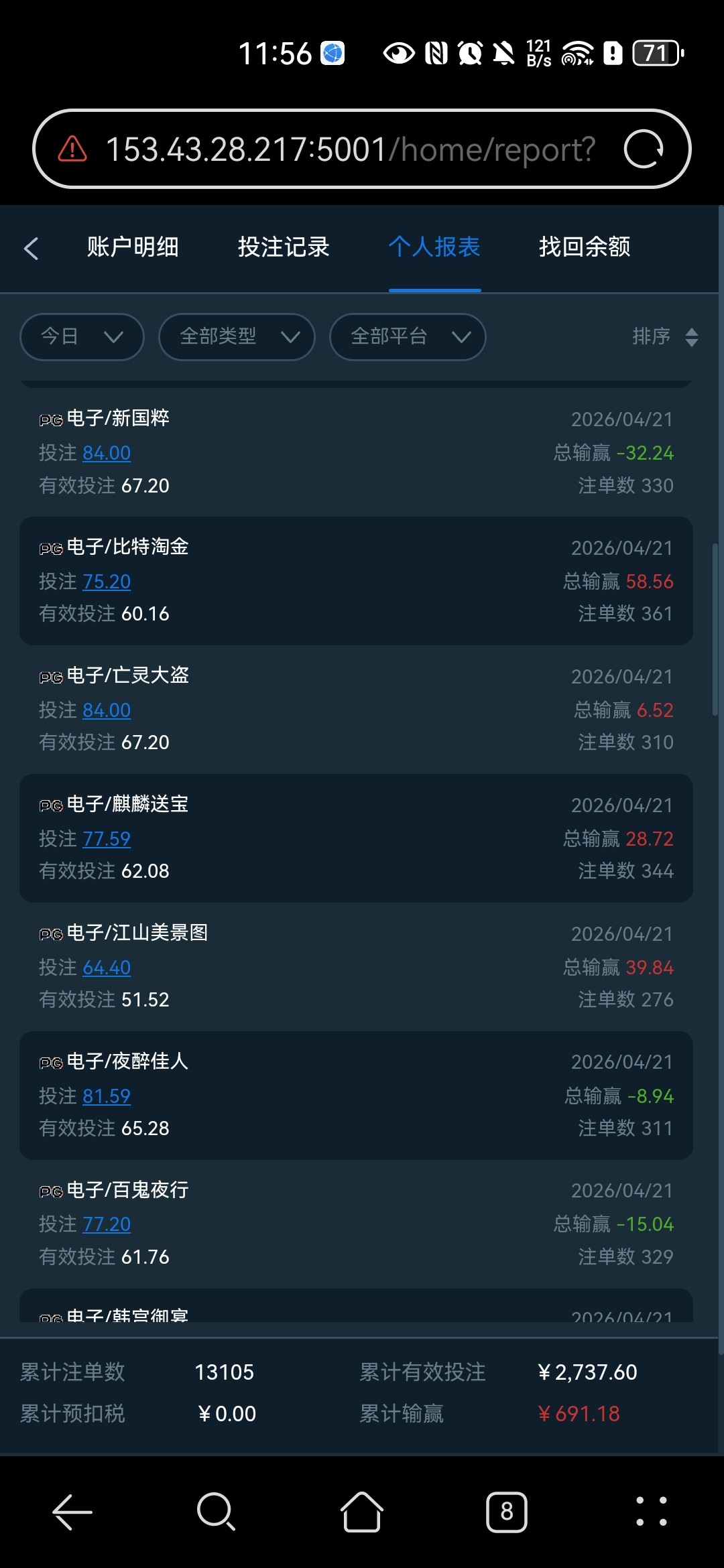Screen dimensions: 724x1568
Task: Expand the 全部类型 filter dropdown
Action: point(237,336)
